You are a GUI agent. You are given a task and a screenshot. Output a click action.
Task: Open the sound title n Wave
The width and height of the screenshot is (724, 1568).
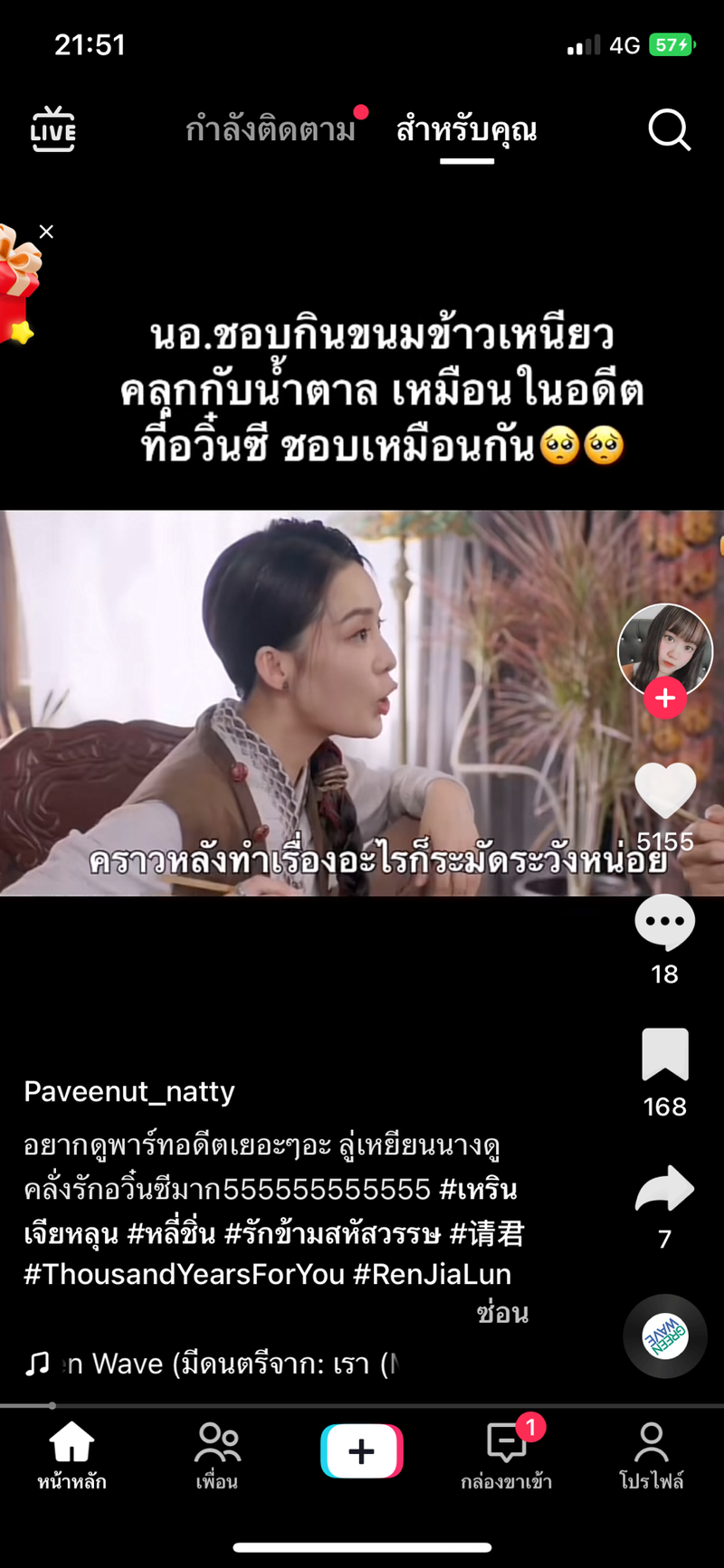click(226, 1364)
